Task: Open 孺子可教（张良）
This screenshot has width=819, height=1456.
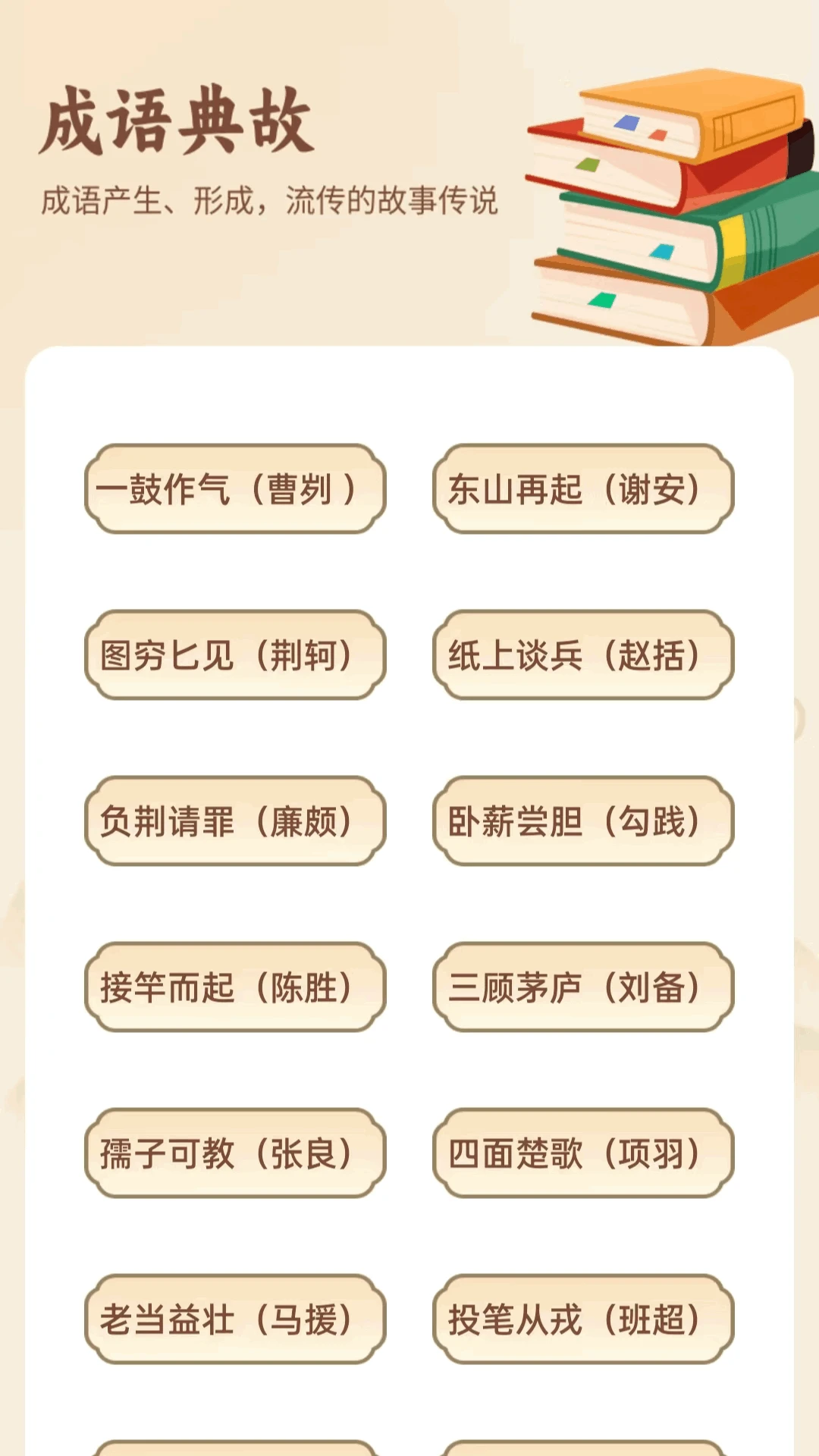Action: pos(235,1153)
